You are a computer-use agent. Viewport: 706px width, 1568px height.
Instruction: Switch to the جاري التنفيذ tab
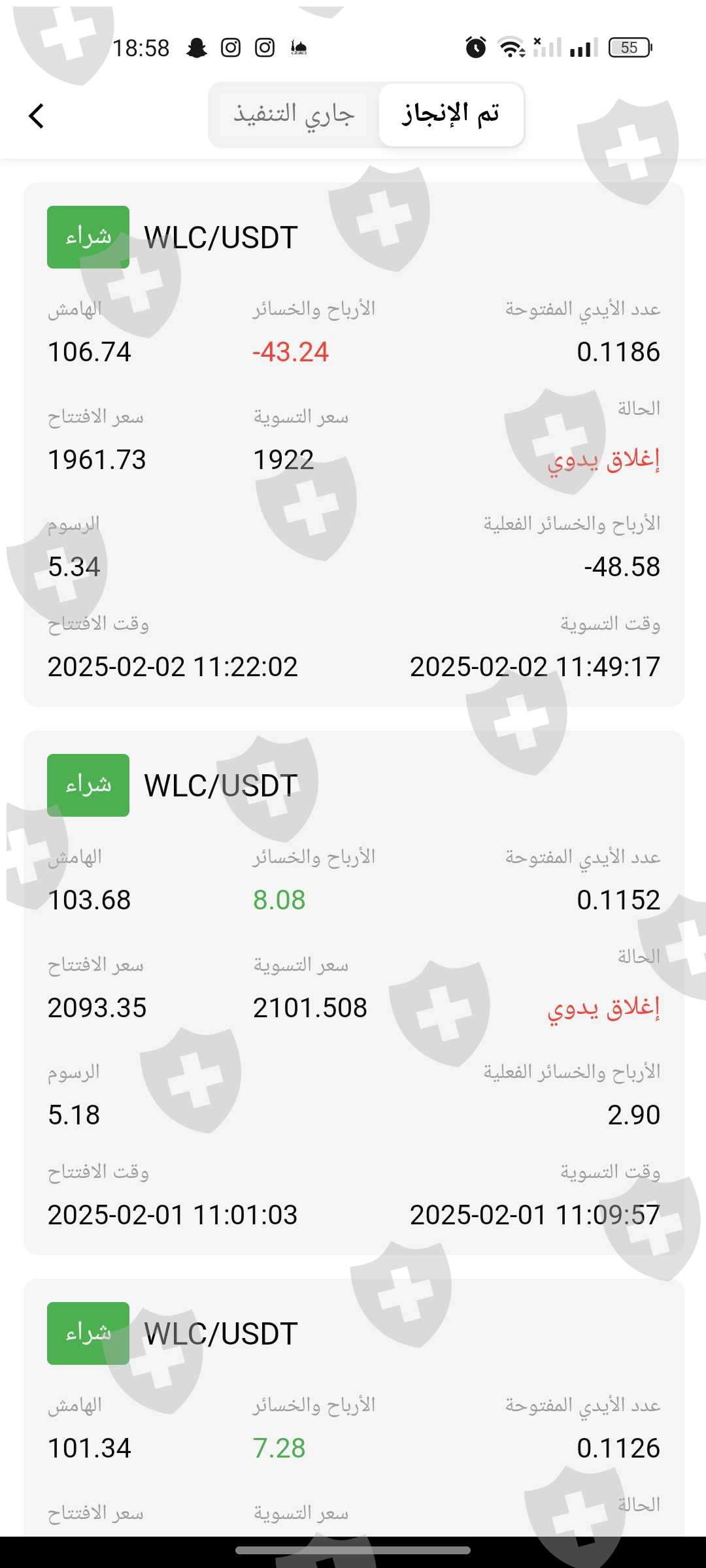pos(294,115)
